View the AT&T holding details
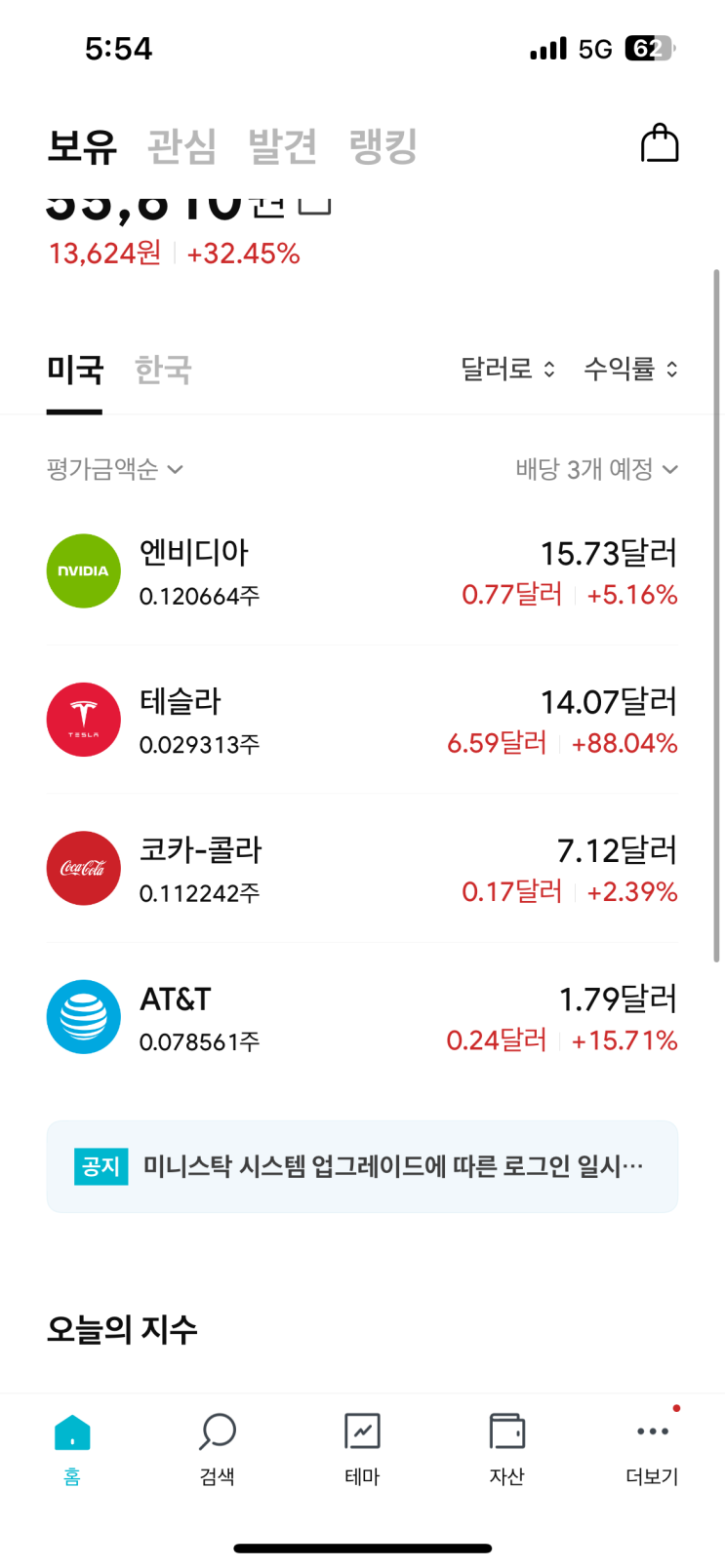The width and height of the screenshot is (725, 1568). pyautogui.click(x=362, y=1017)
